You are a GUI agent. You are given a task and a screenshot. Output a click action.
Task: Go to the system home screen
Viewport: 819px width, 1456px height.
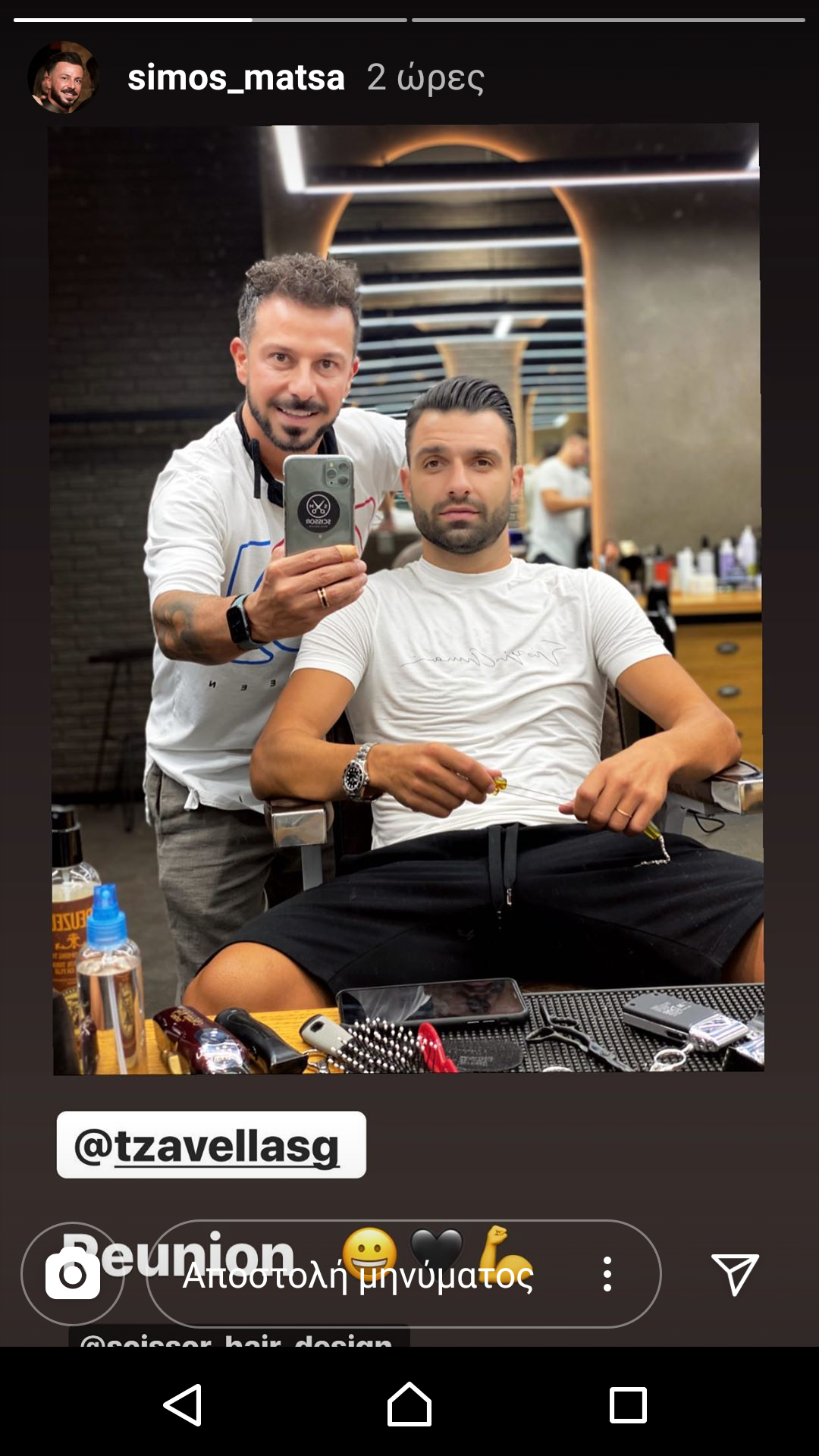pos(409,1404)
